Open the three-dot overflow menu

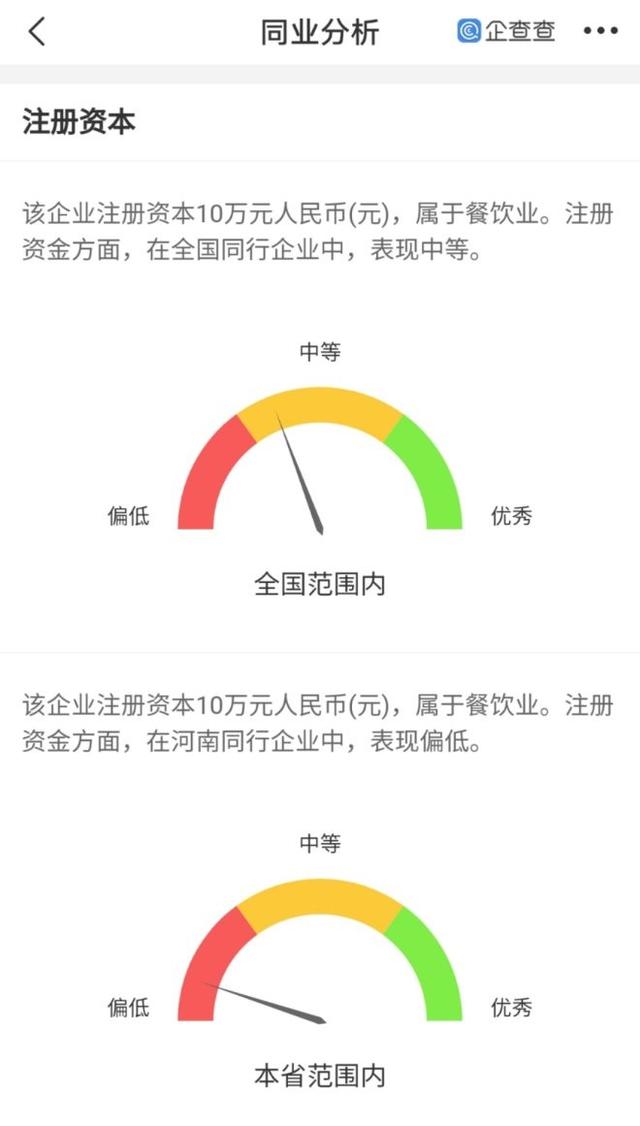600,31
